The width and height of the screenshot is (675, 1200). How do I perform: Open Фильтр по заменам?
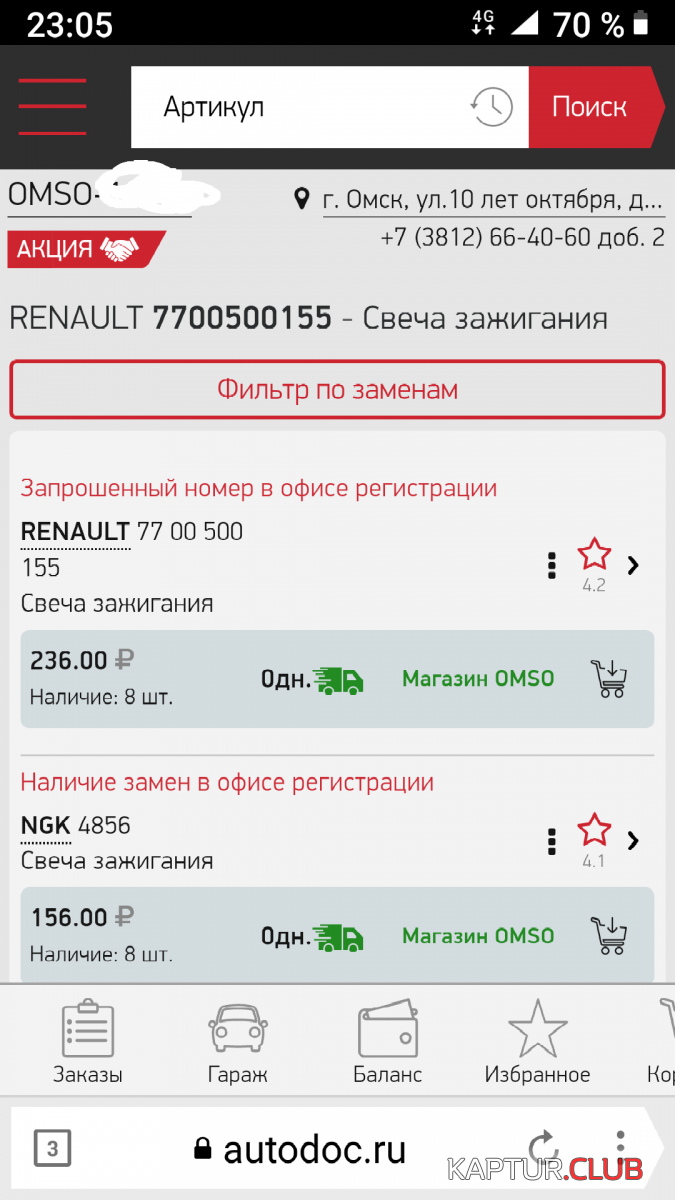(x=337, y=389)
